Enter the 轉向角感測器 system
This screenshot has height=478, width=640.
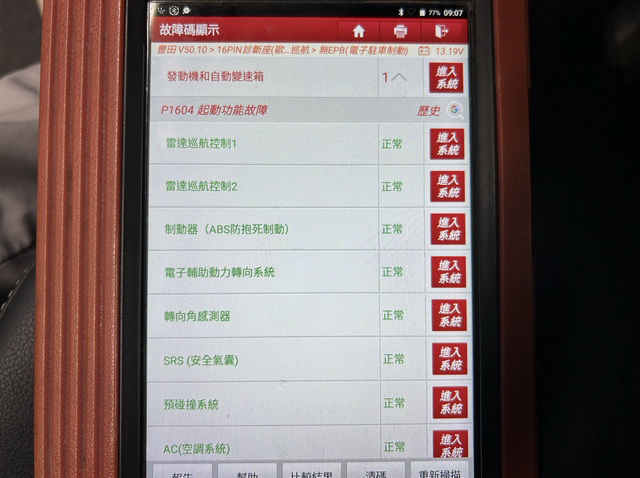[449, 315]
